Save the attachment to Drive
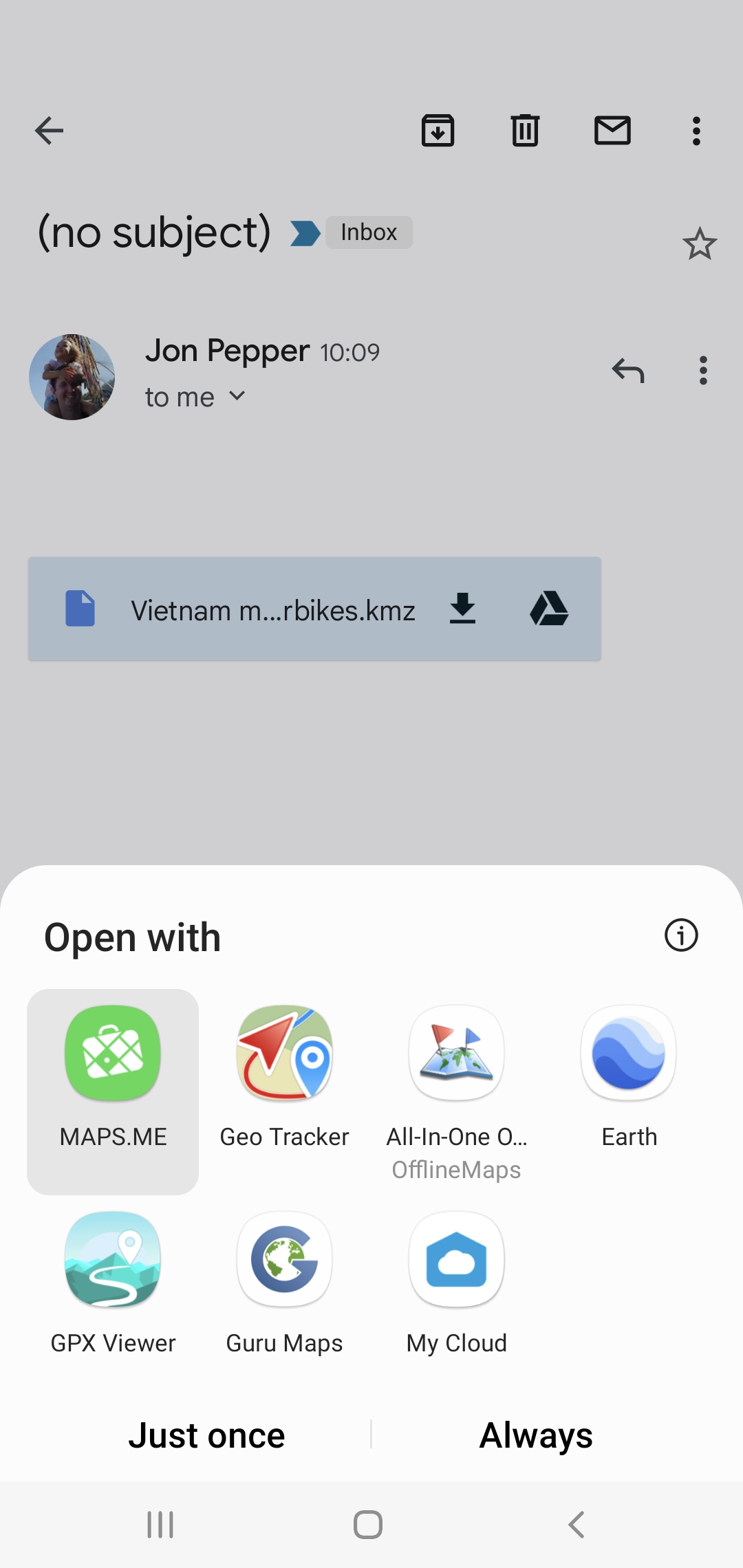 click(548, 609)
